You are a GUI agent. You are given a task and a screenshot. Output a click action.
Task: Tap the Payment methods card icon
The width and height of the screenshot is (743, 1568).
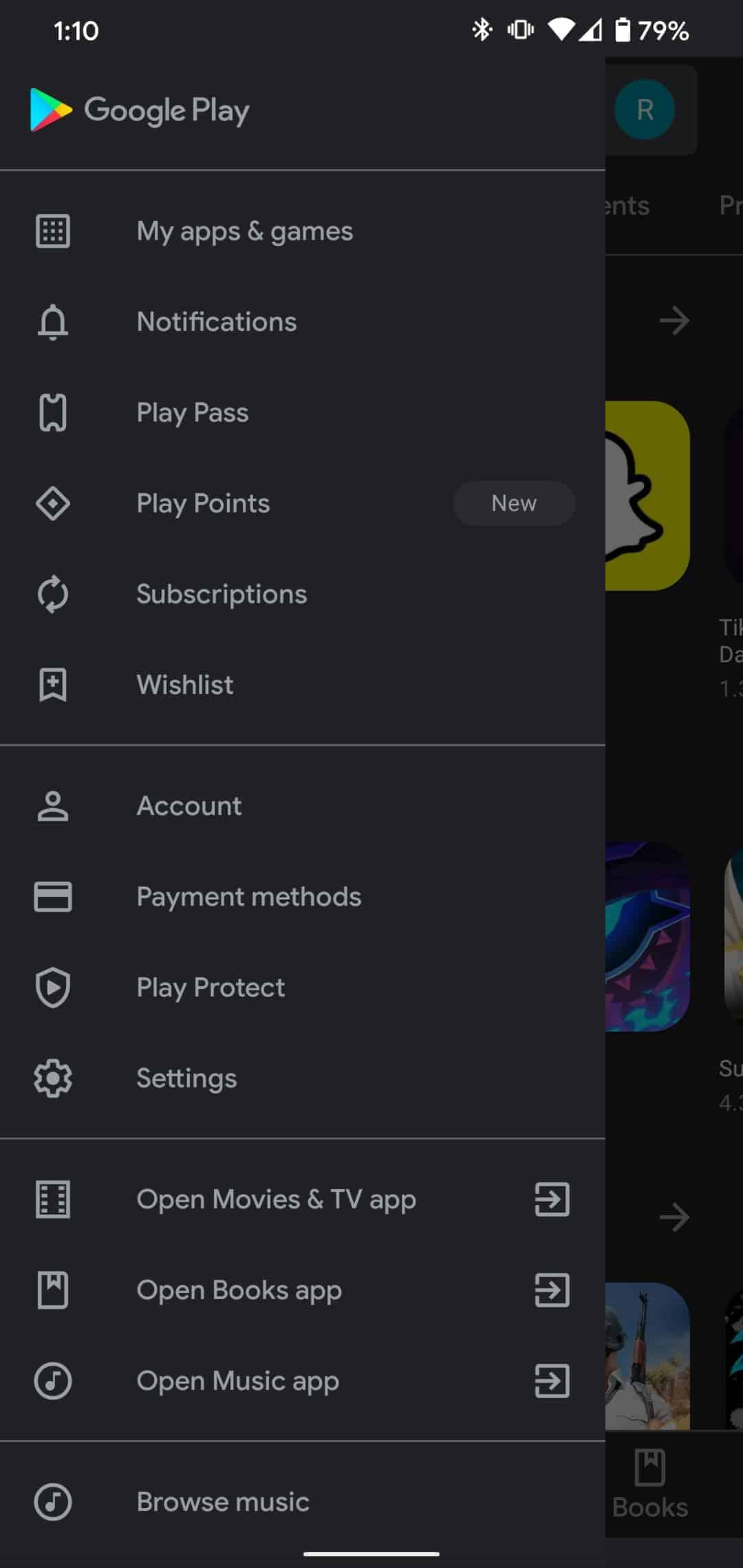pyautogui.click(x=53, y=896)
